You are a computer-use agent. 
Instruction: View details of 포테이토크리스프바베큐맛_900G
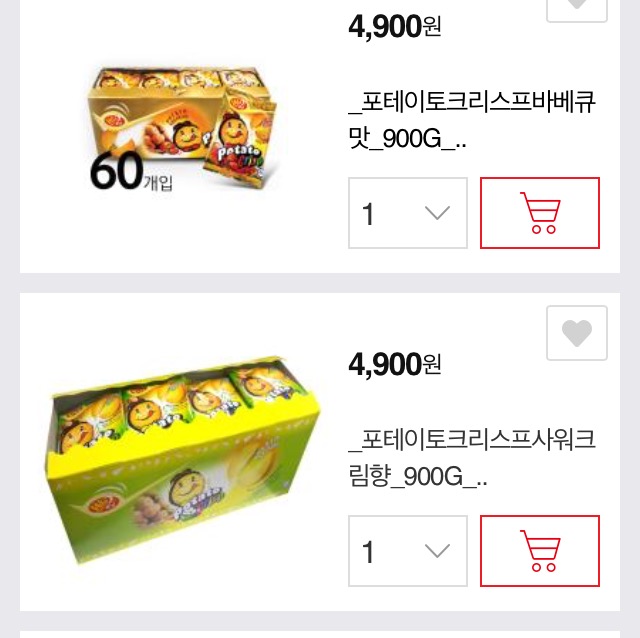(472, 120)
